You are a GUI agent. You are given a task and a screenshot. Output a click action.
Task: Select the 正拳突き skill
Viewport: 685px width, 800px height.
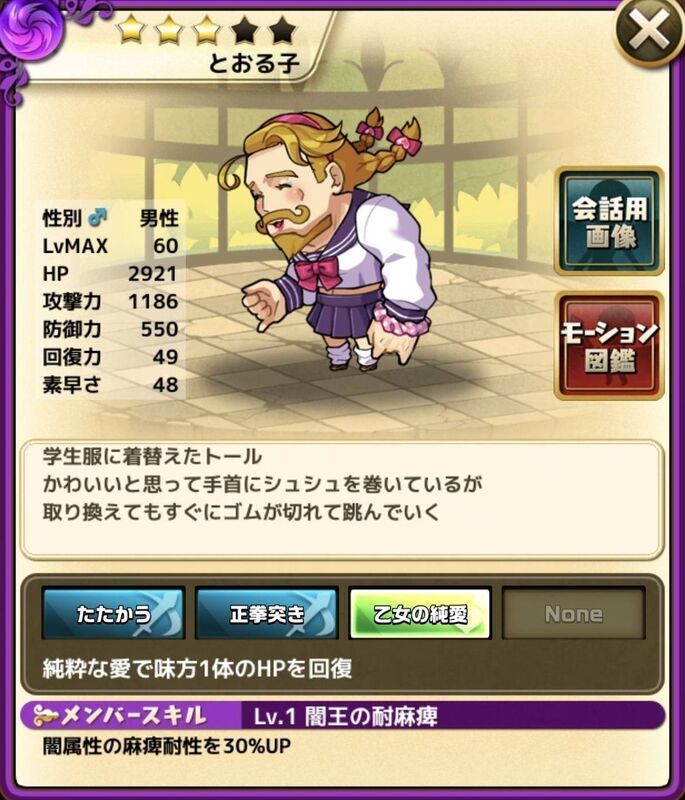click(x=265, y=613)
